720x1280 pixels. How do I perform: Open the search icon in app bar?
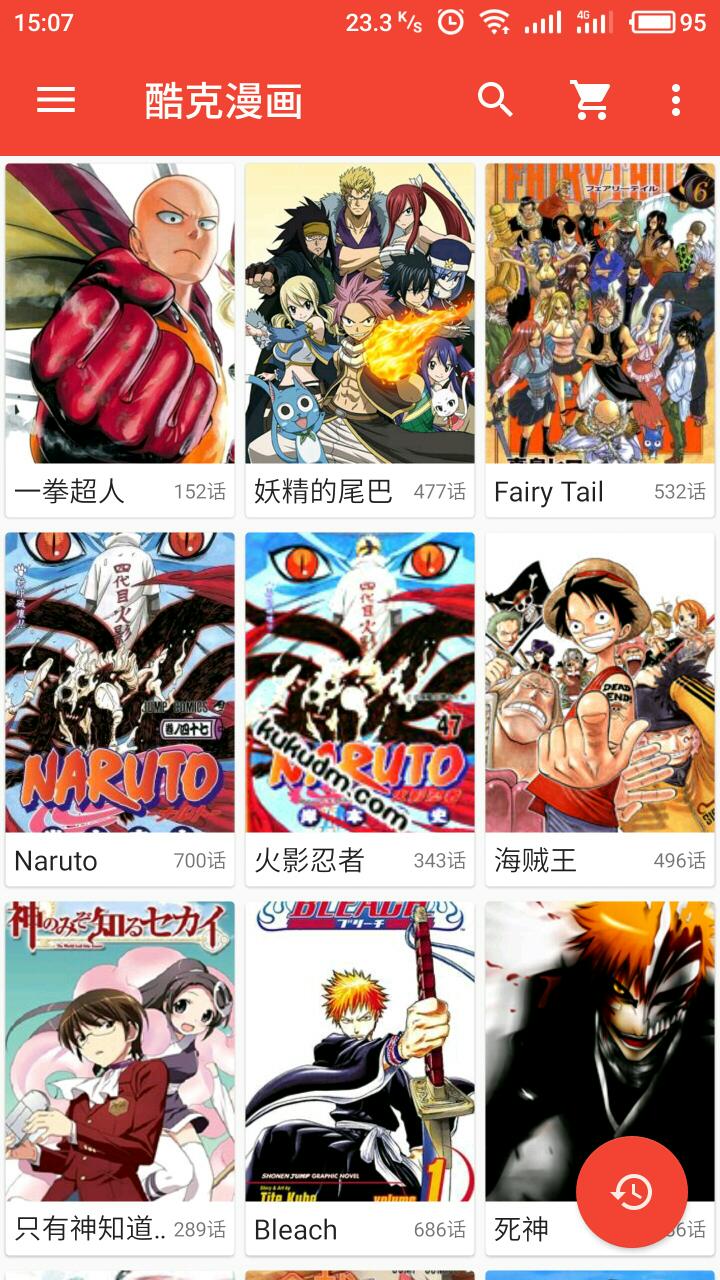[495, 100]
